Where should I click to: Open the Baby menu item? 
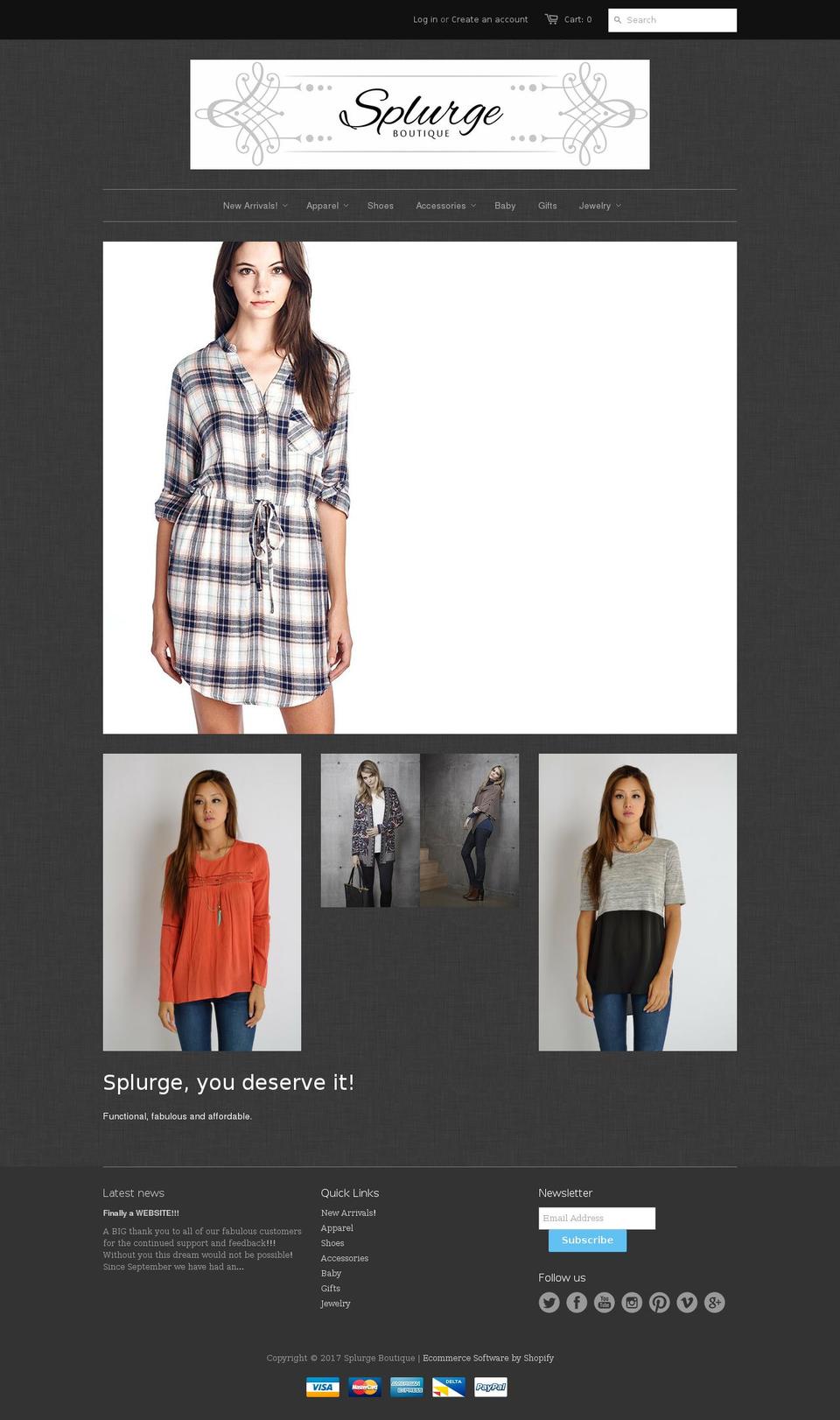[505, 206]
